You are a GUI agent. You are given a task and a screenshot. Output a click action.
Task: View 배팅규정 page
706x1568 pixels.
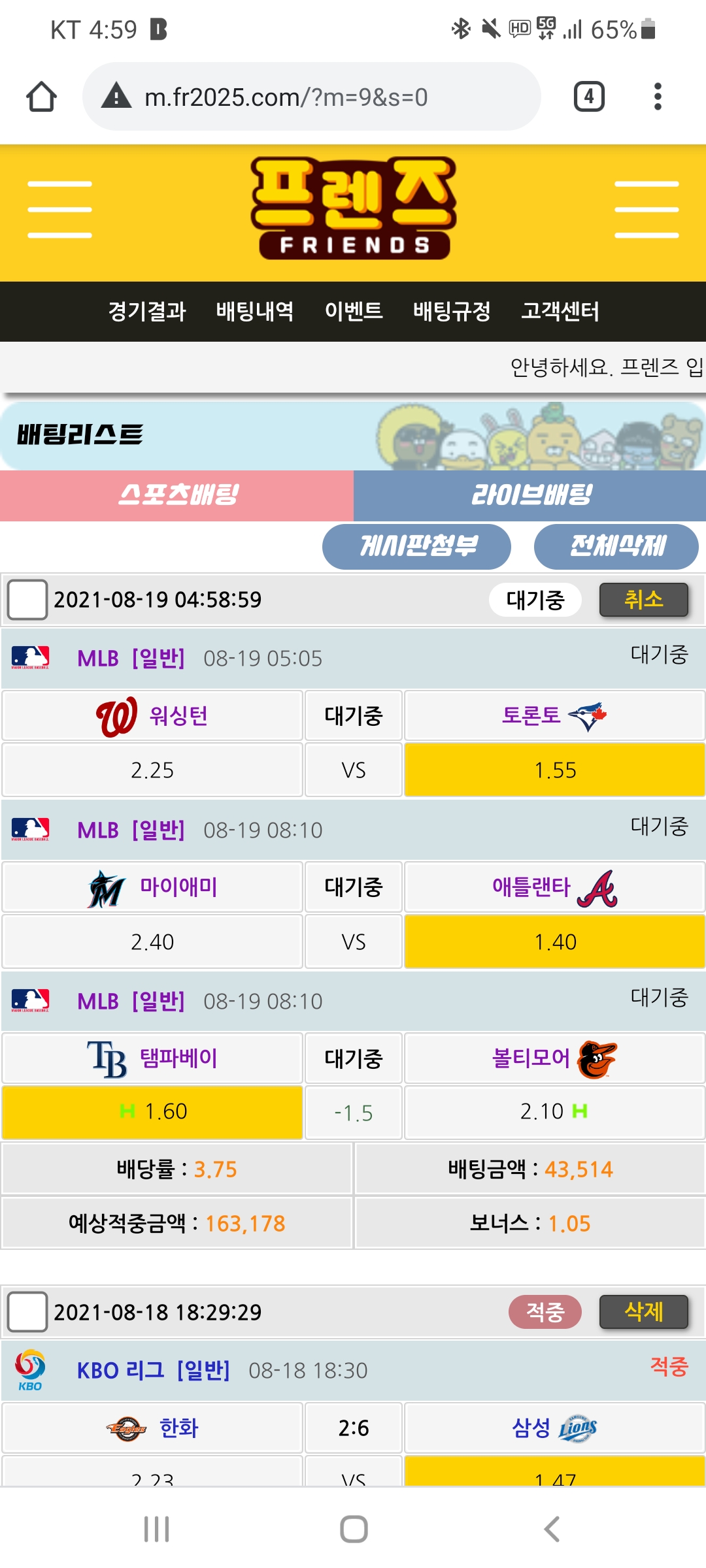(452, 311)
